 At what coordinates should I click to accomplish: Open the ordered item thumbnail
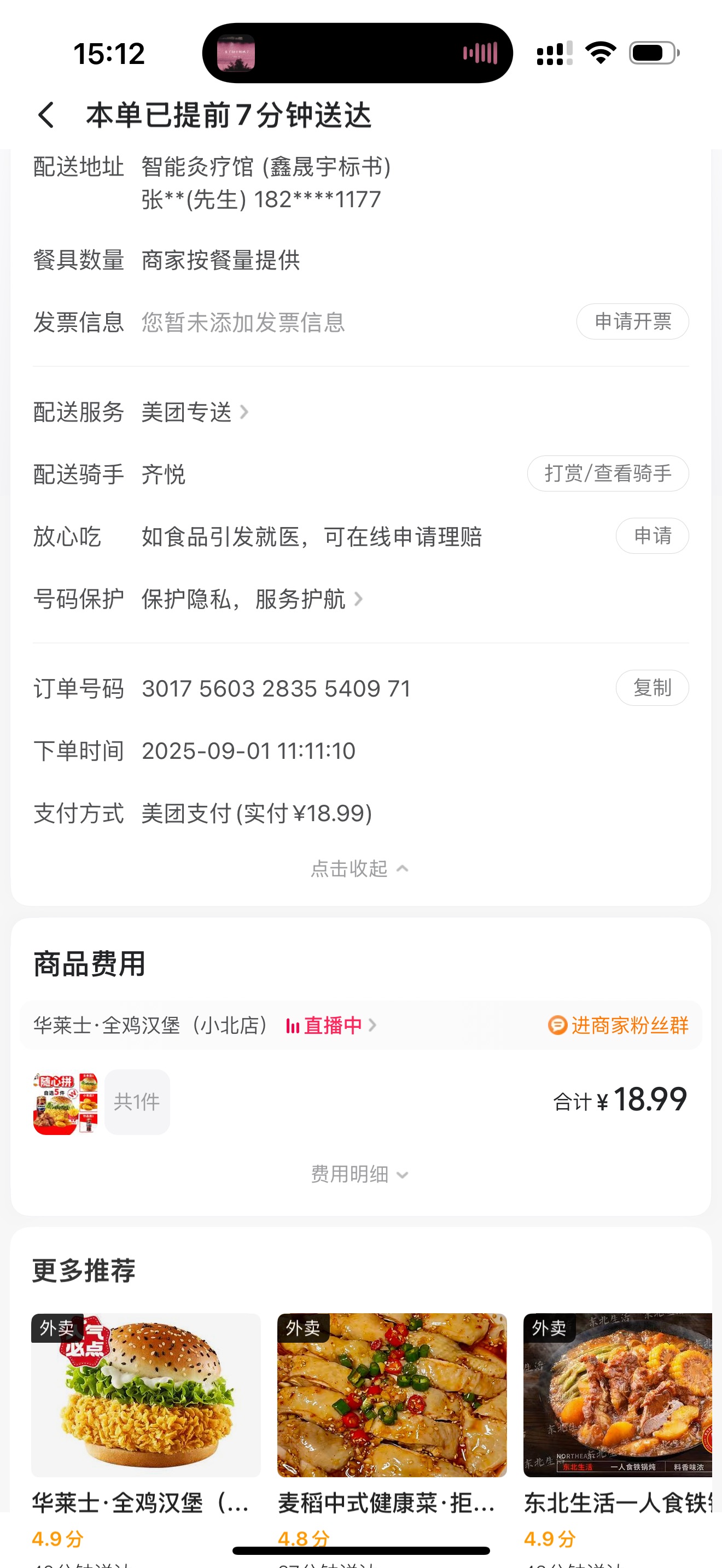66,1103
